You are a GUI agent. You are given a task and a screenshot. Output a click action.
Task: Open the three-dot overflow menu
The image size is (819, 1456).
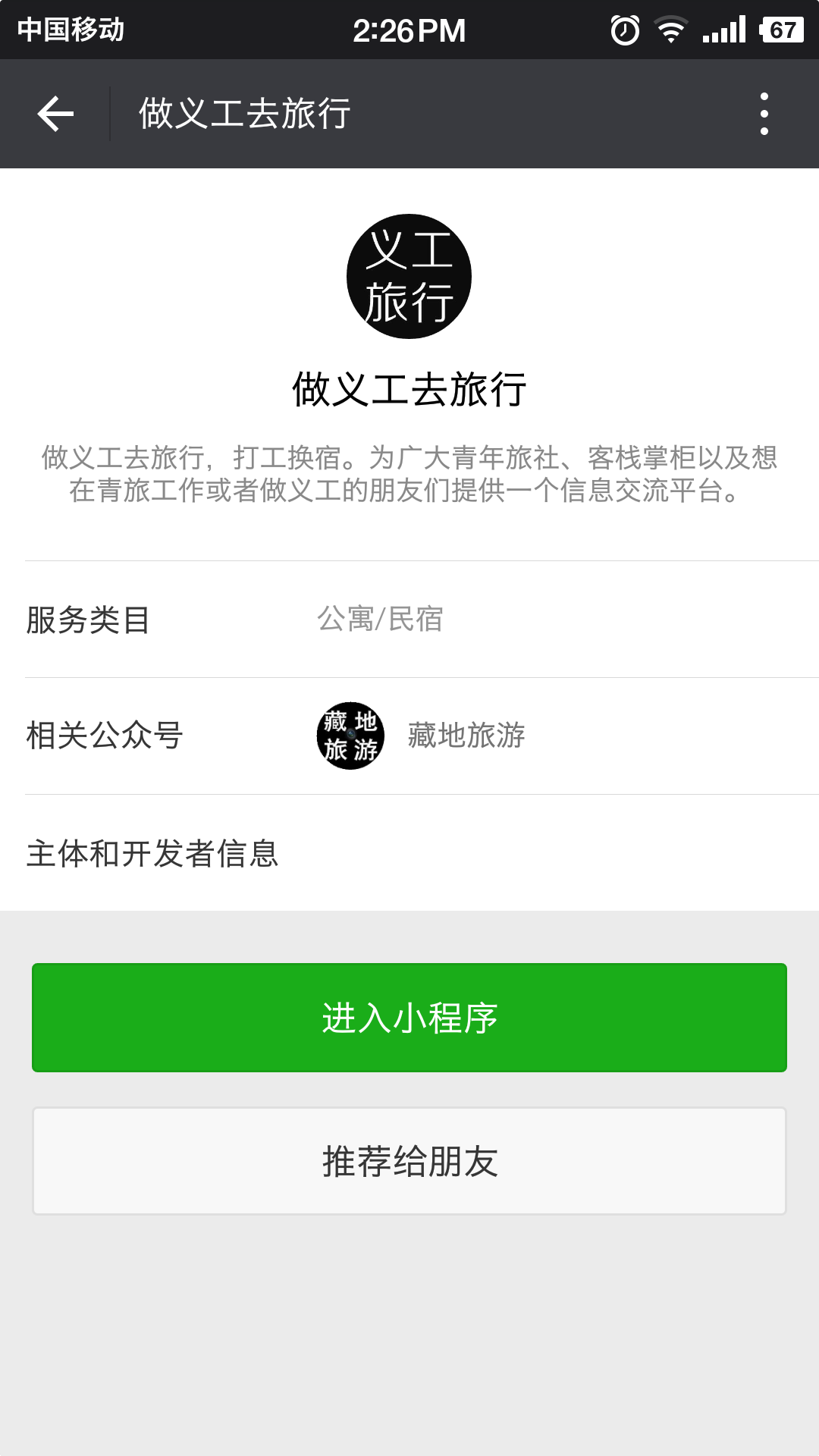click(764, 114)
